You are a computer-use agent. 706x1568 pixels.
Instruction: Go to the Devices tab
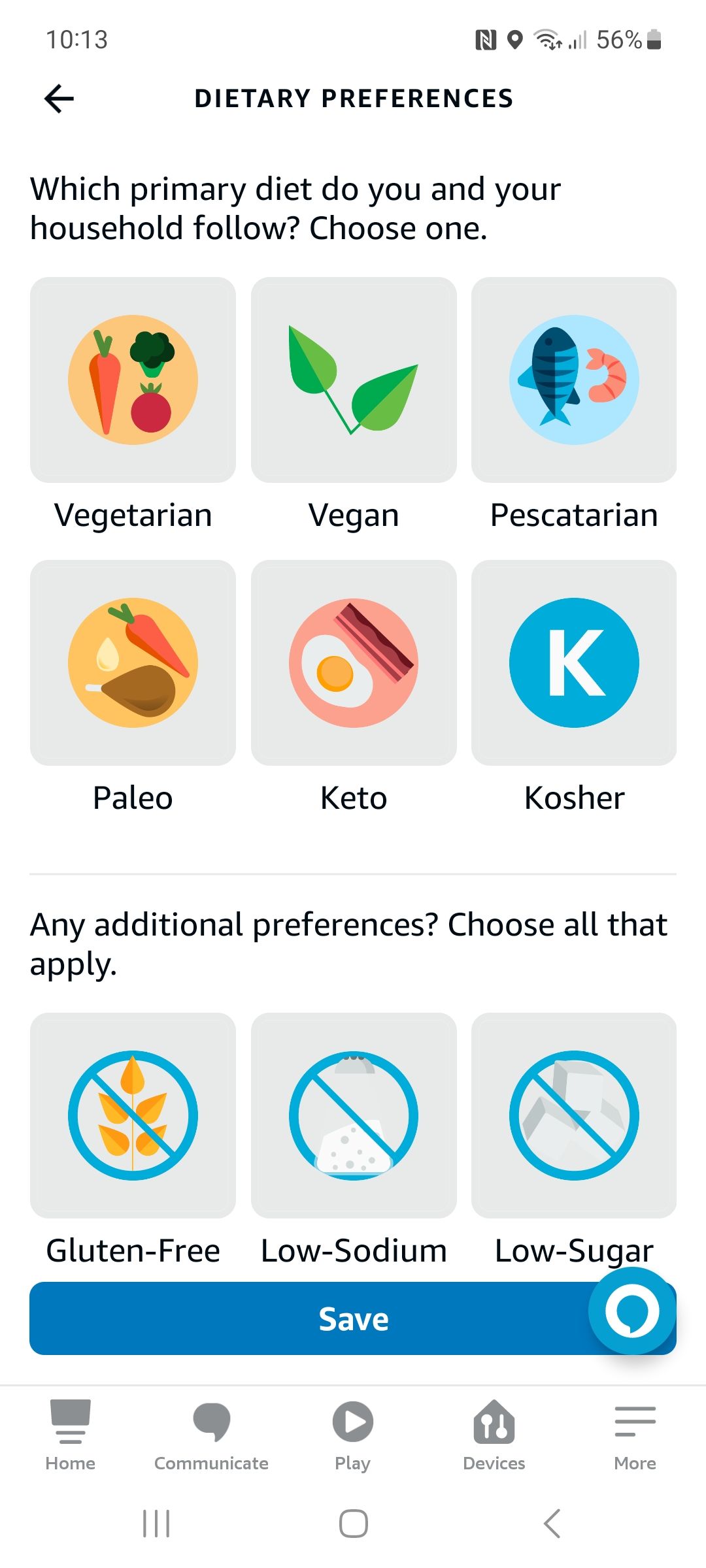[494, 1435]
